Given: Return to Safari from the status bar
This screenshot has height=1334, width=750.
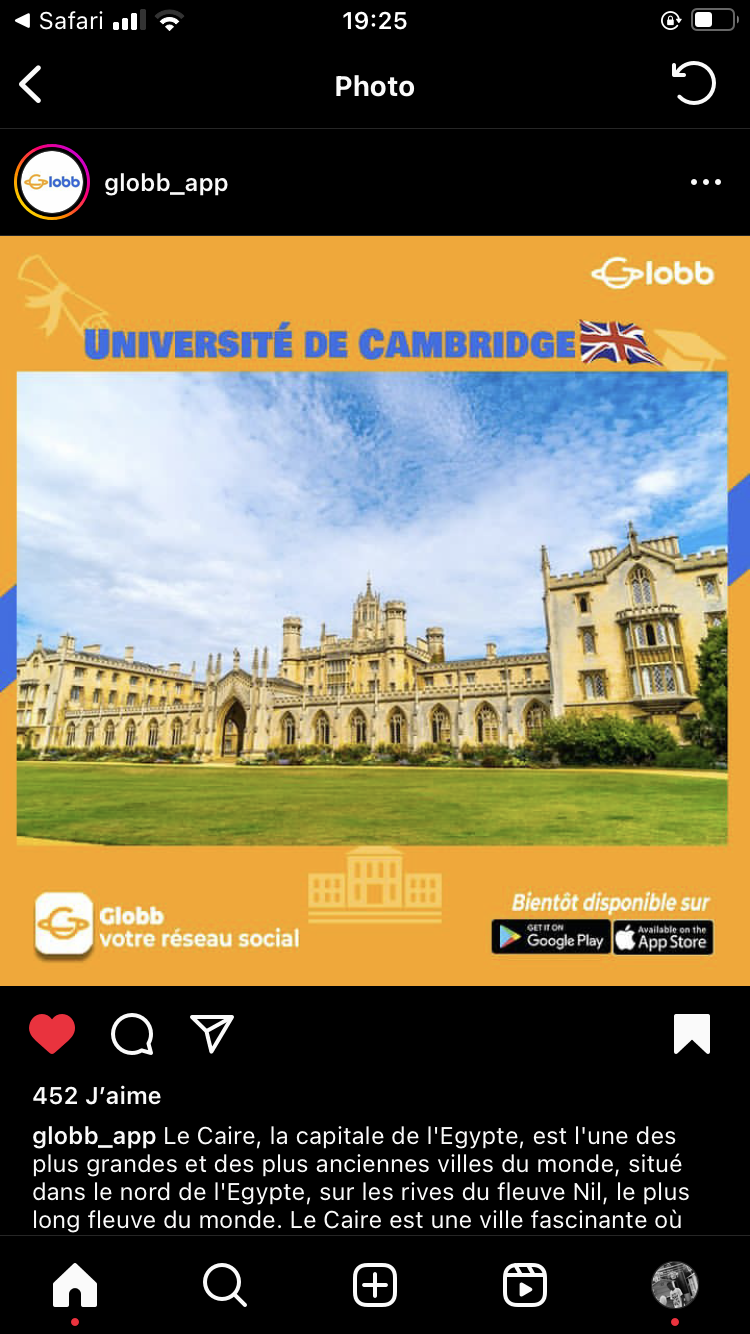Looking at the screenshot, I should click(62, 21).
